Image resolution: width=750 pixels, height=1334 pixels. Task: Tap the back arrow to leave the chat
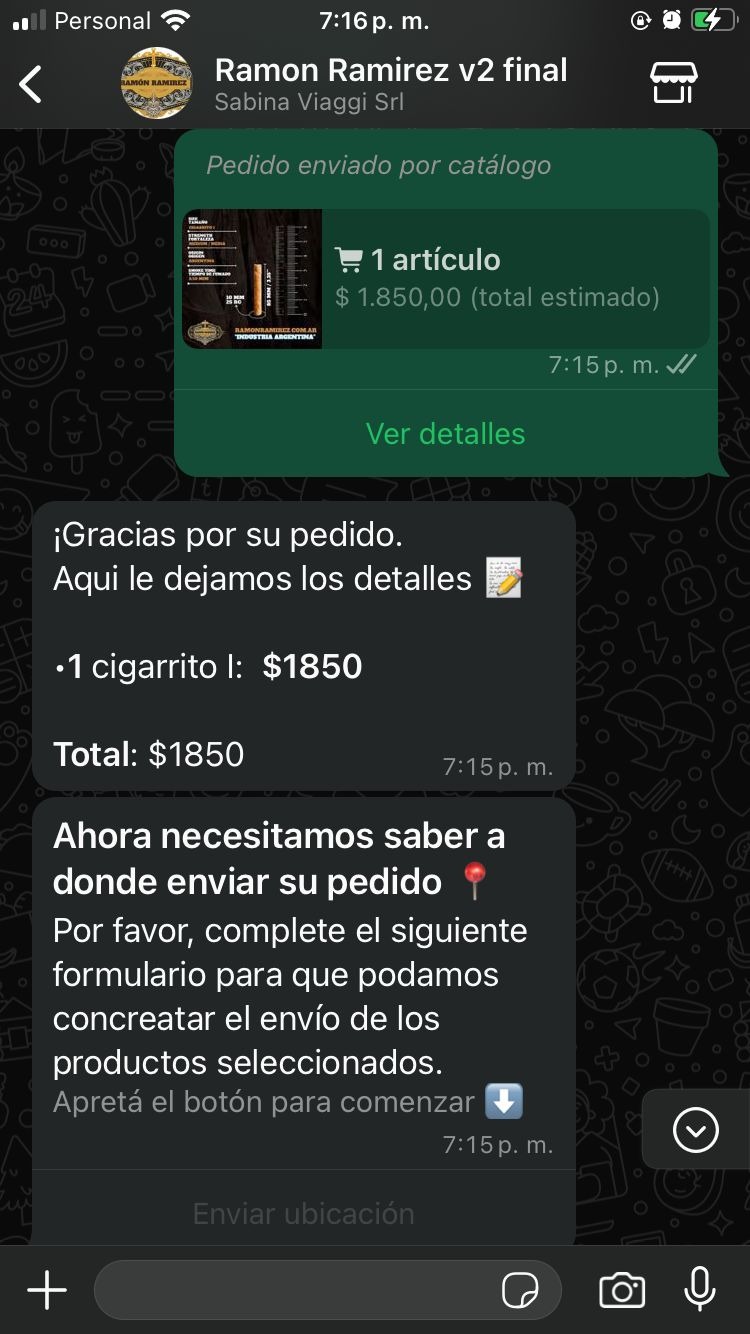coord(32,84)
